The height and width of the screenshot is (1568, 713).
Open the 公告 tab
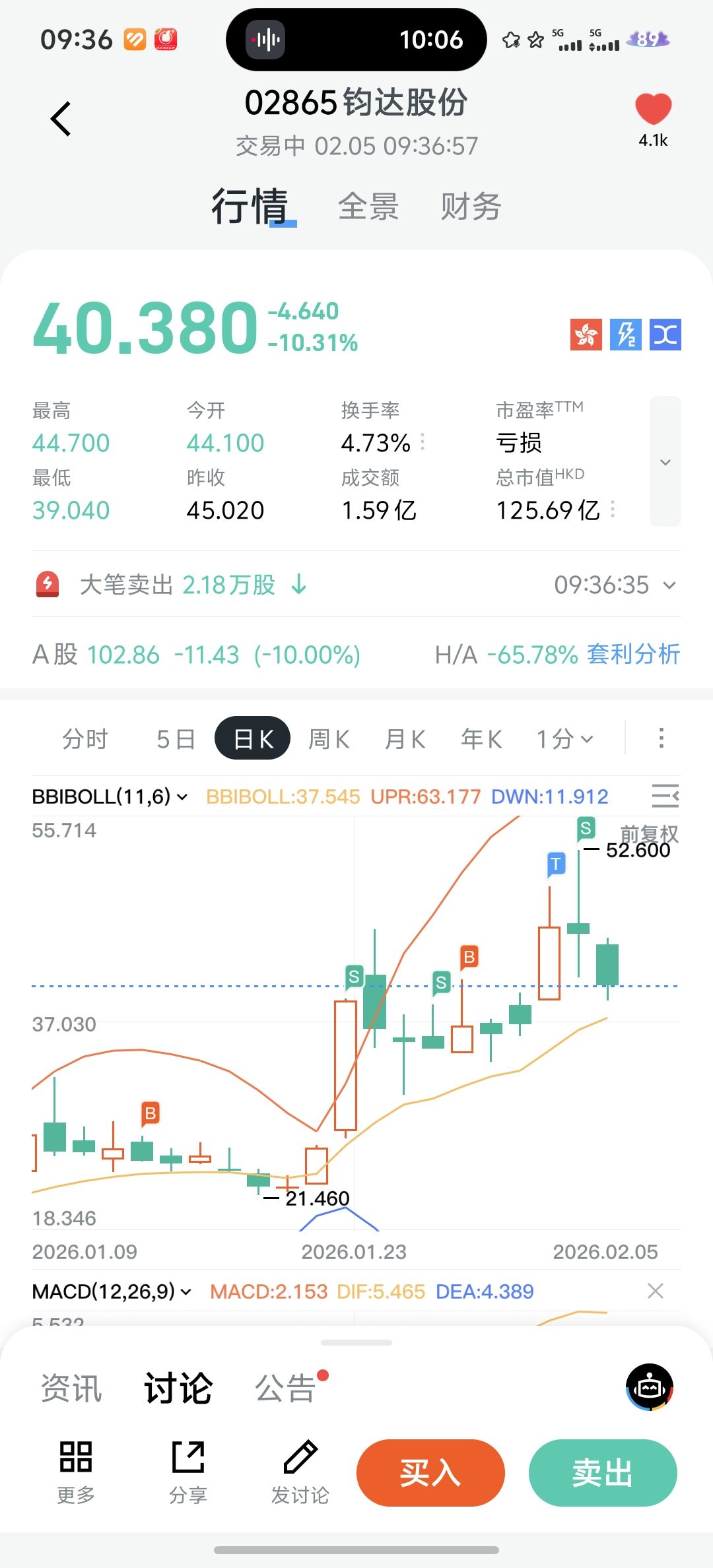click(286, 1387)
